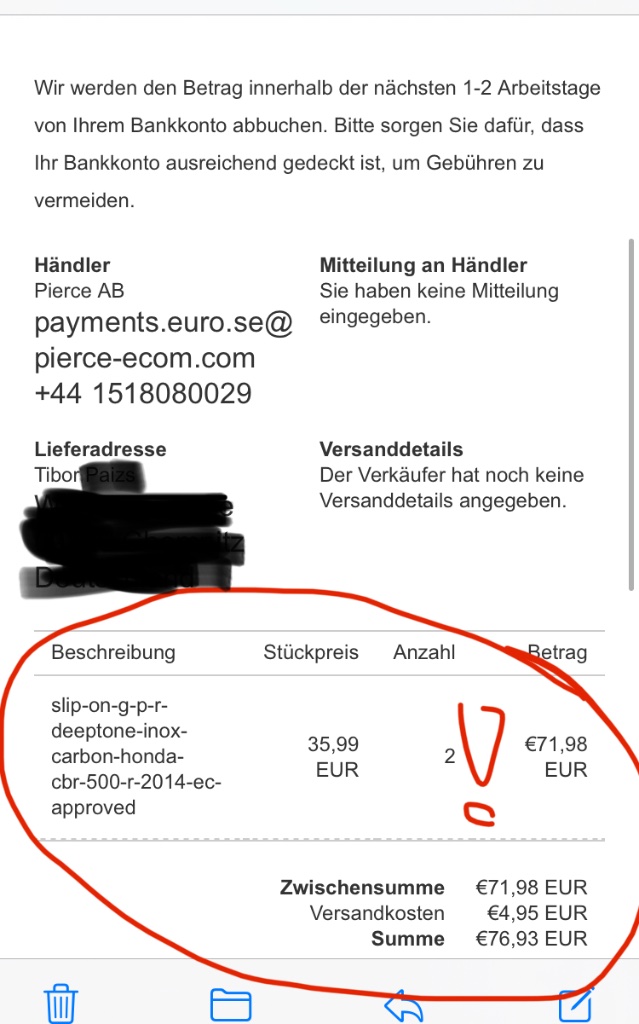Delete this email with the trash icon
639x1024 pixels.
click(61, 1002)
